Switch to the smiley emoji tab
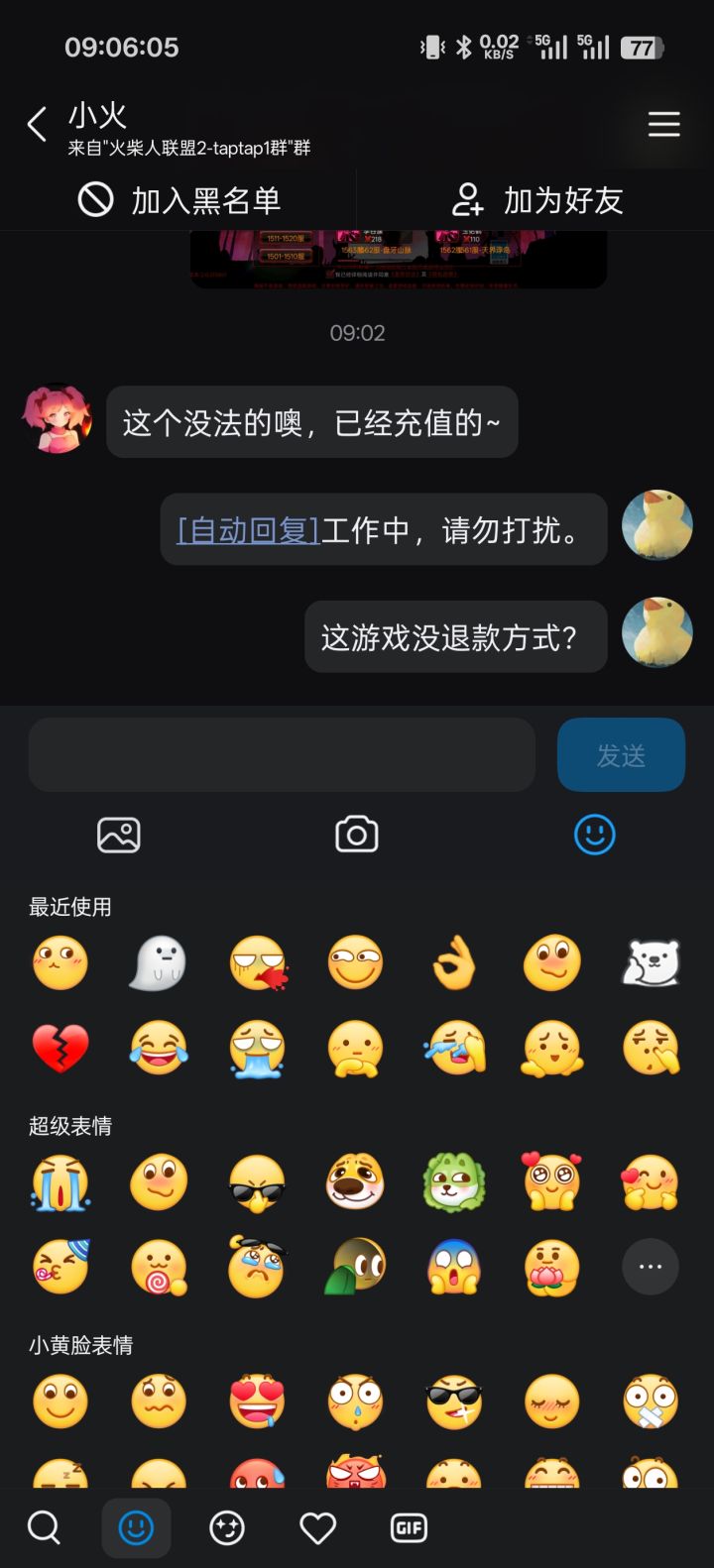714x1568 pixels. click(136, 1527)
